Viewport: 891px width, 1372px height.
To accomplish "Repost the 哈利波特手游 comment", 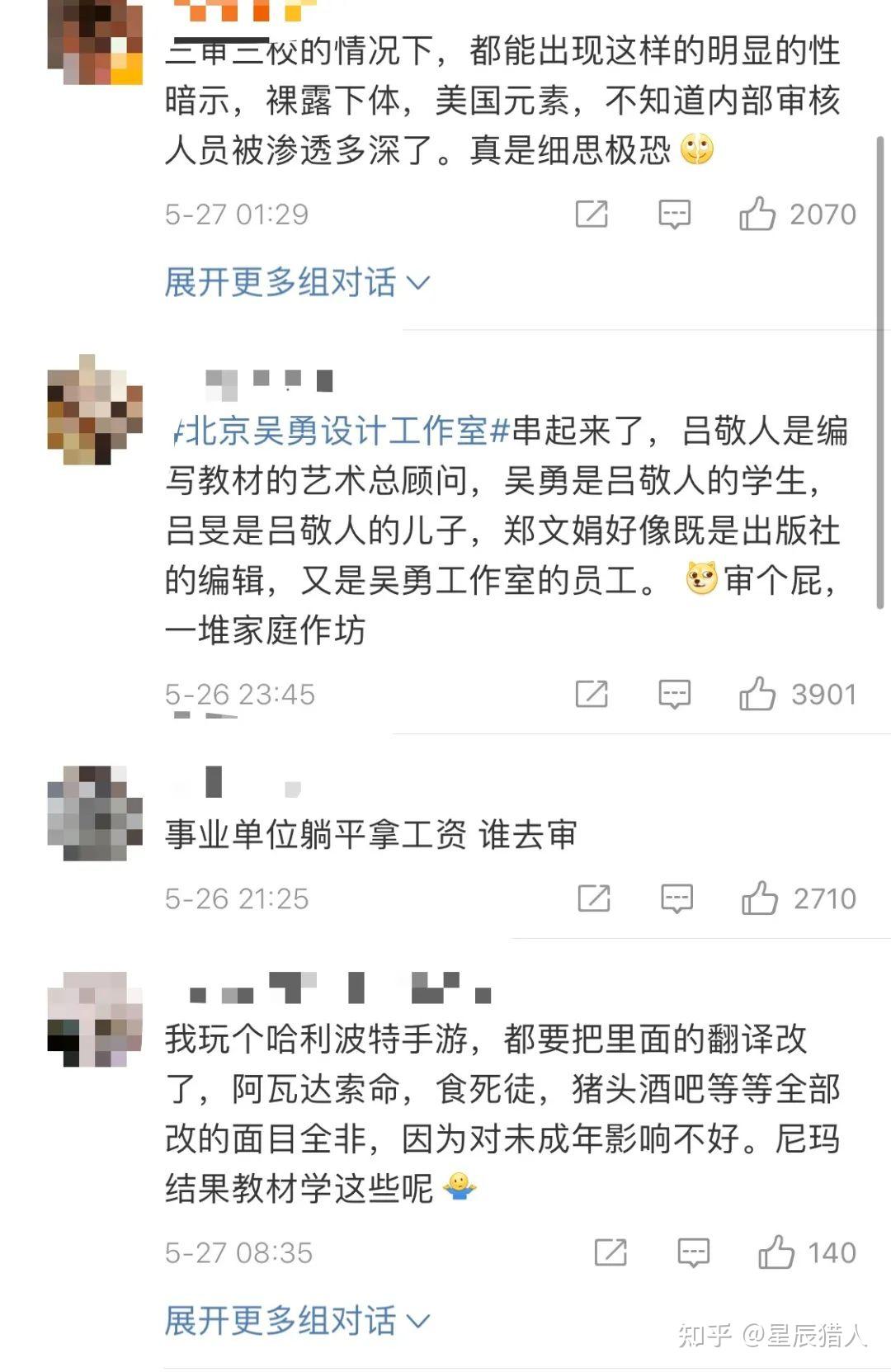I will click(x=610, y=1252).
